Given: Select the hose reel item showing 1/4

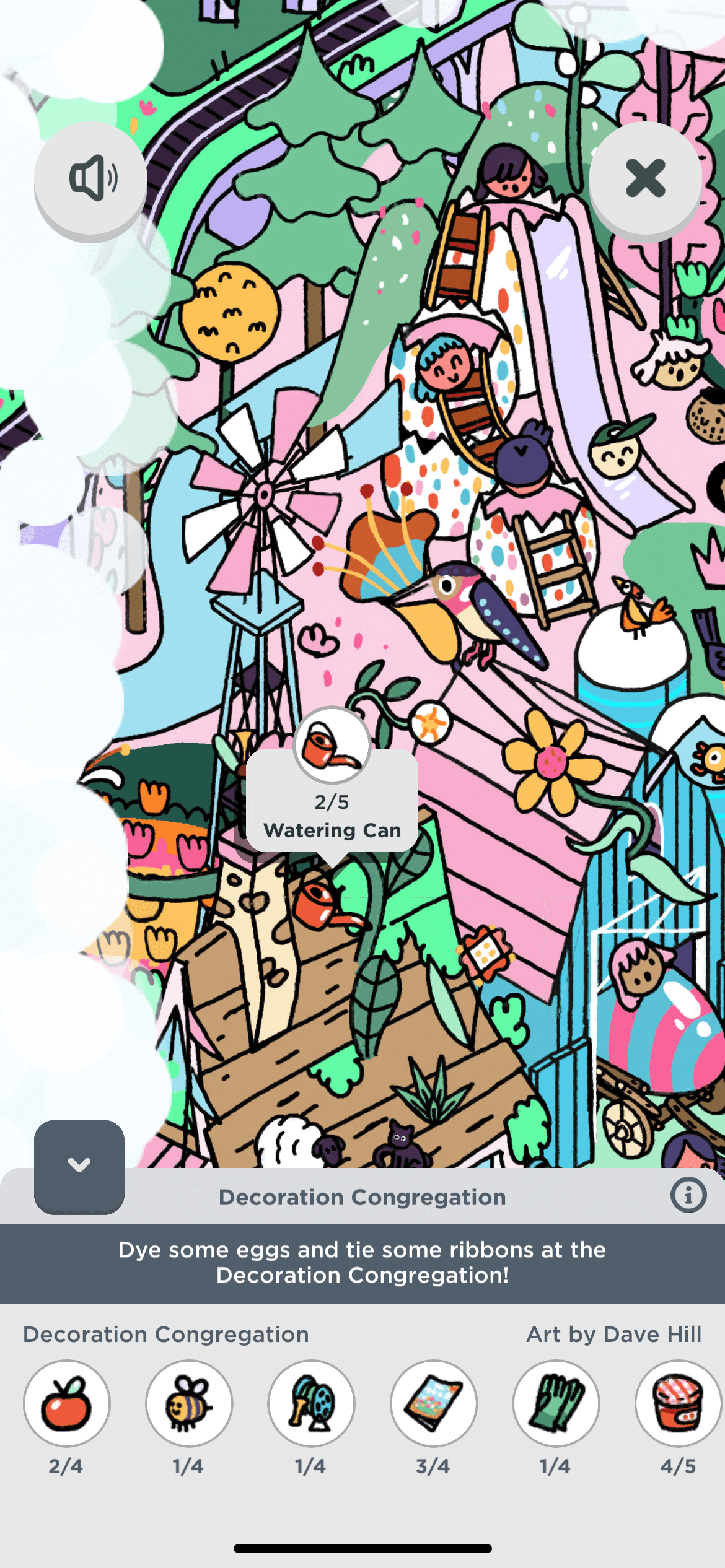Looking at the screenshot, I should pyautogui.click(x=311, y=1403).
